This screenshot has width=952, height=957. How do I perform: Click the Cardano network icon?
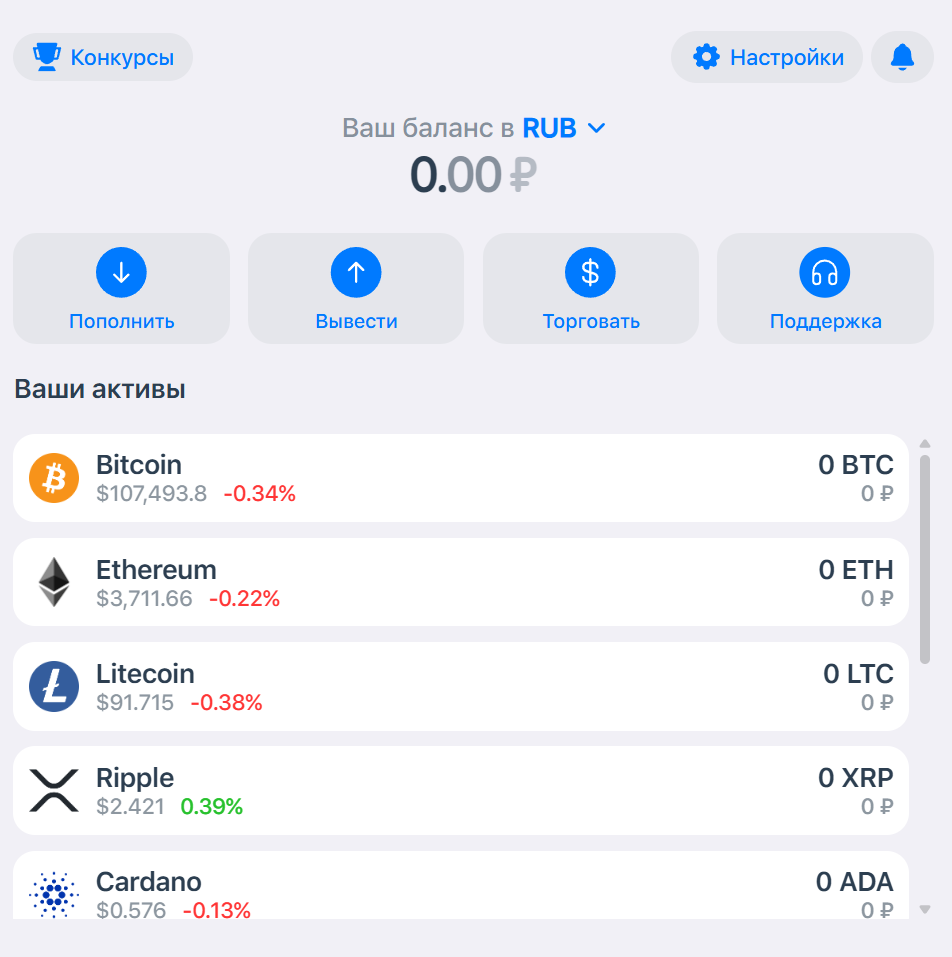(x=53, y=890)
